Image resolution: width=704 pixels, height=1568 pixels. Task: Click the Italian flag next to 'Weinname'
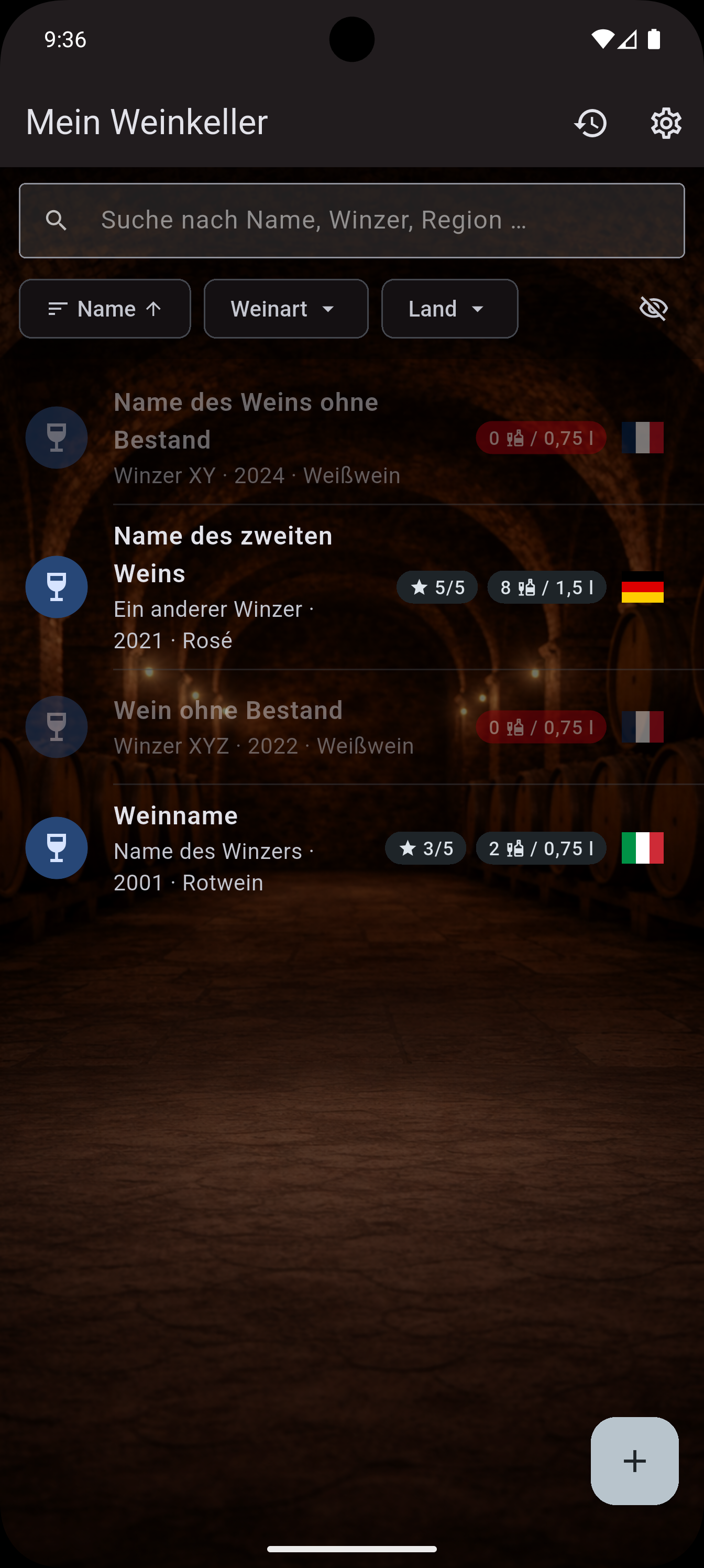coord(642,848)
